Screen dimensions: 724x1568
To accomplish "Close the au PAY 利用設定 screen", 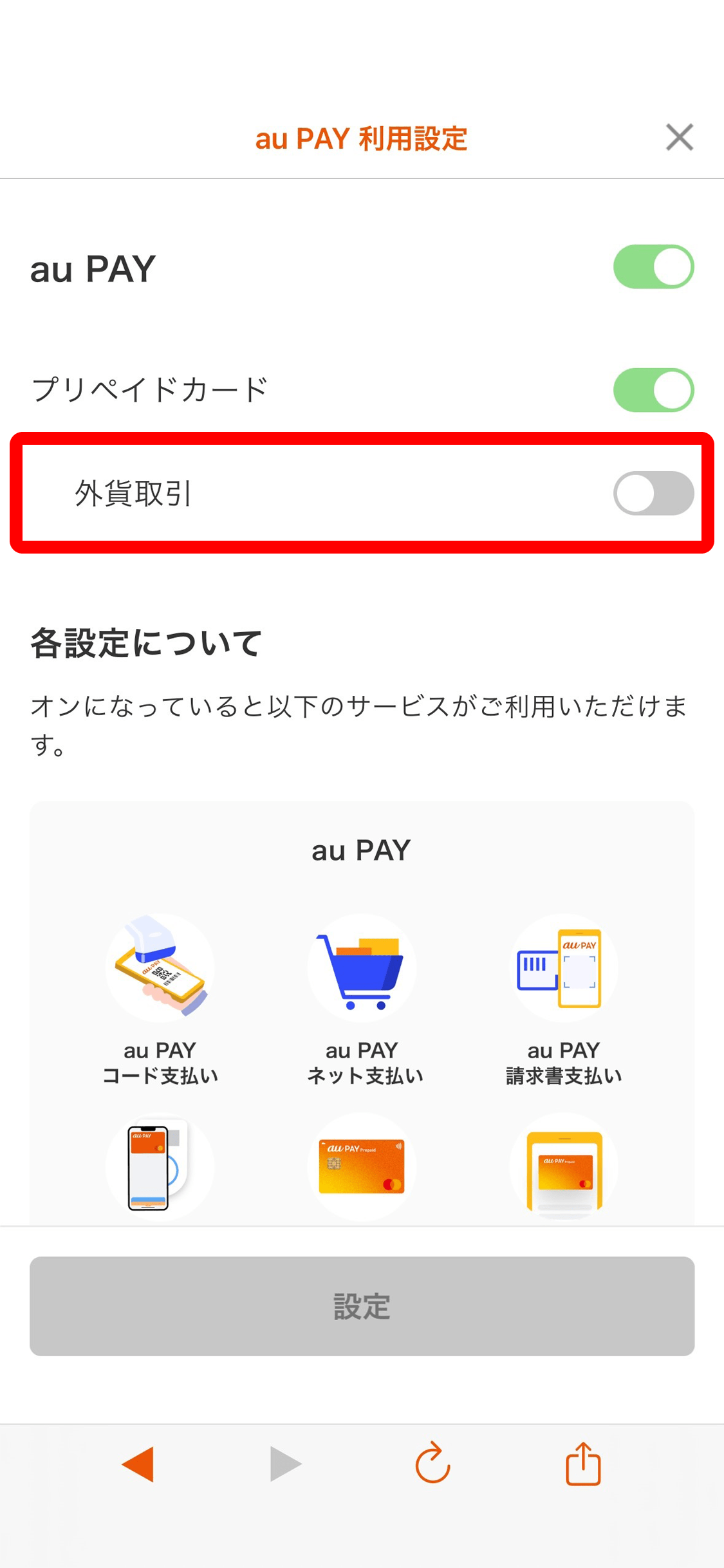I will click(679, 137).
